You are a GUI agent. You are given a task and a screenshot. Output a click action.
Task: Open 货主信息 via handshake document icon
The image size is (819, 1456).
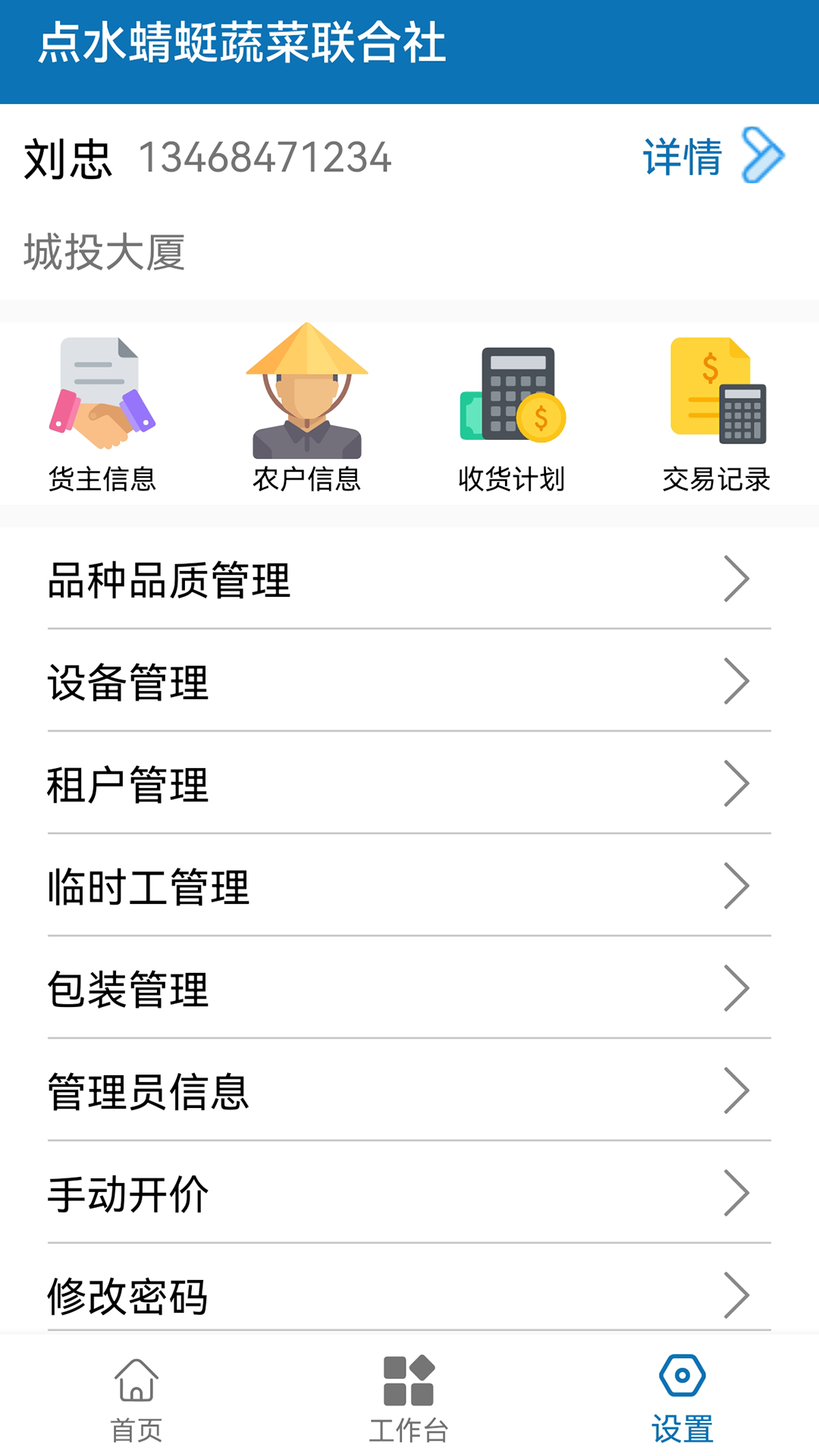tap(102, 394)
